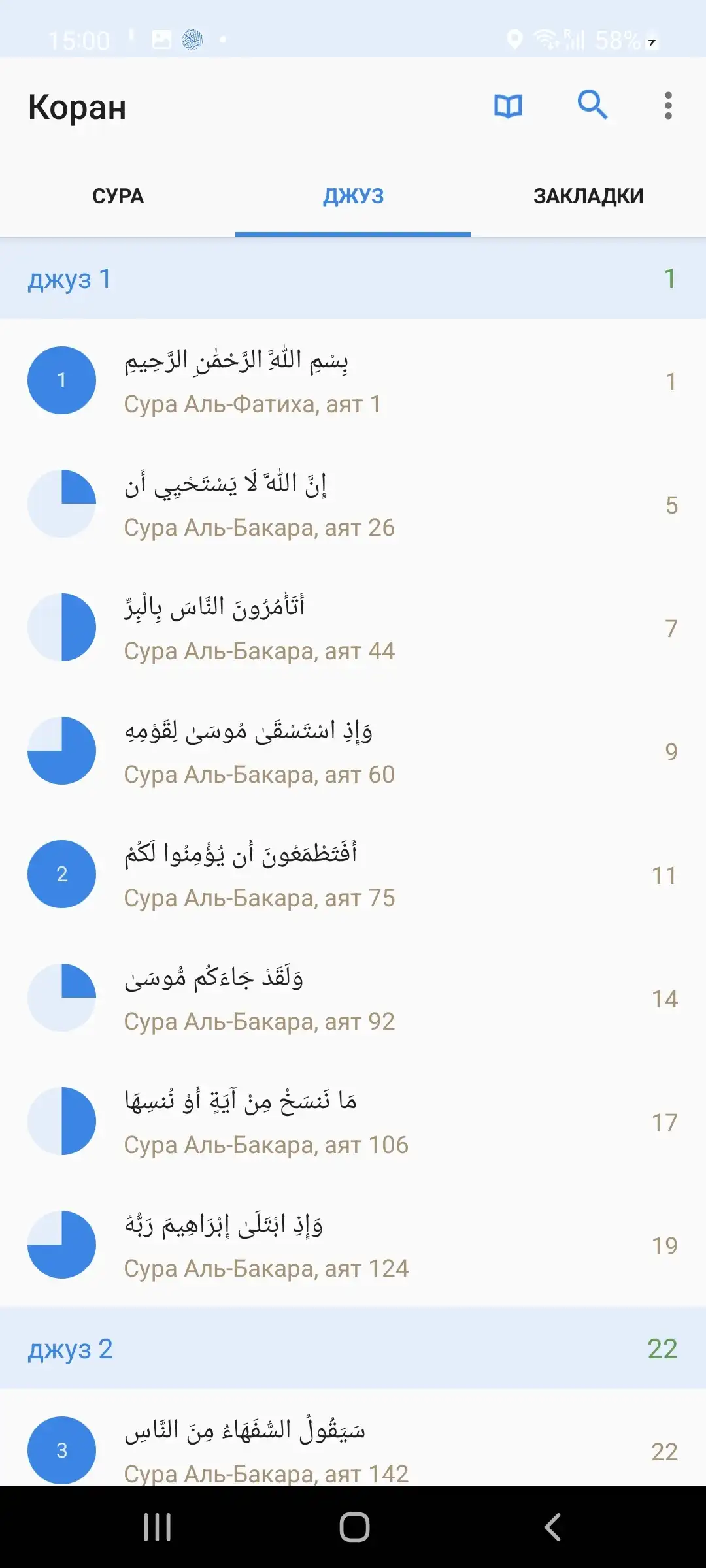Viewport: 706px width, 1568px height.
Task: Switch to the СУРА tab
Action: tap(118, 196)
